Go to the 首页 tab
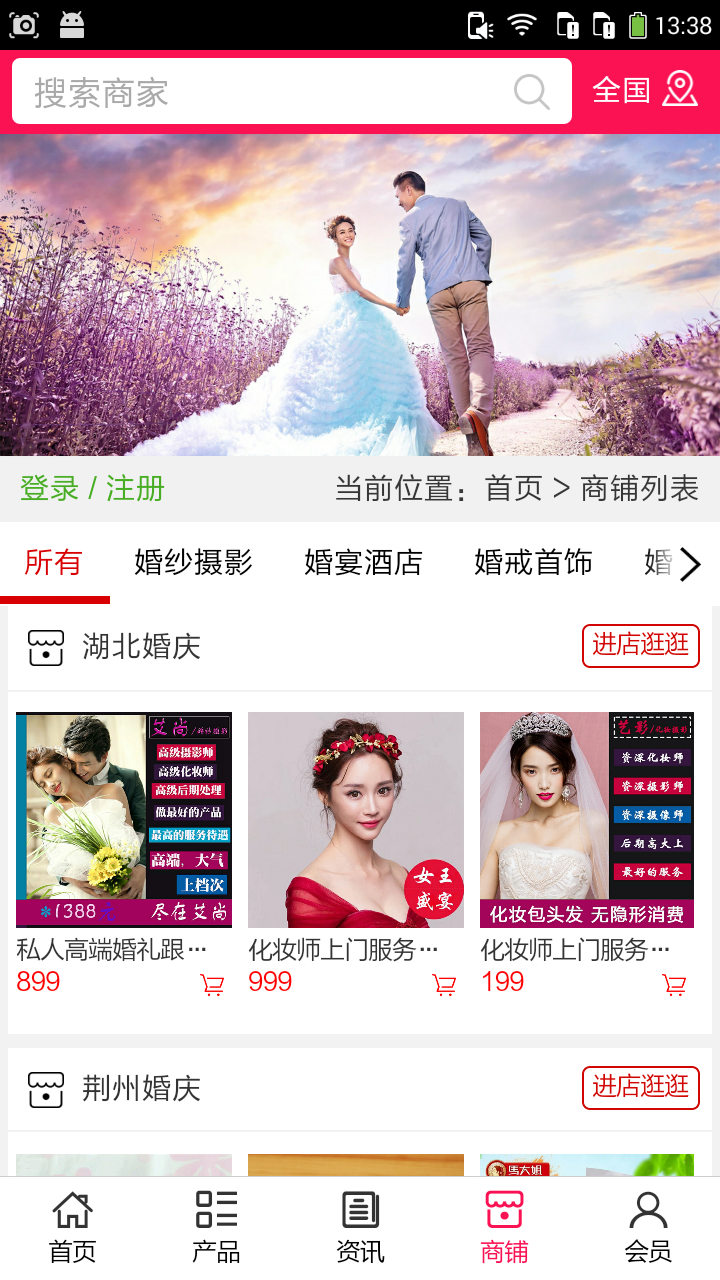This screenshot has width=720, height=1280. (x=73, y=1228)
